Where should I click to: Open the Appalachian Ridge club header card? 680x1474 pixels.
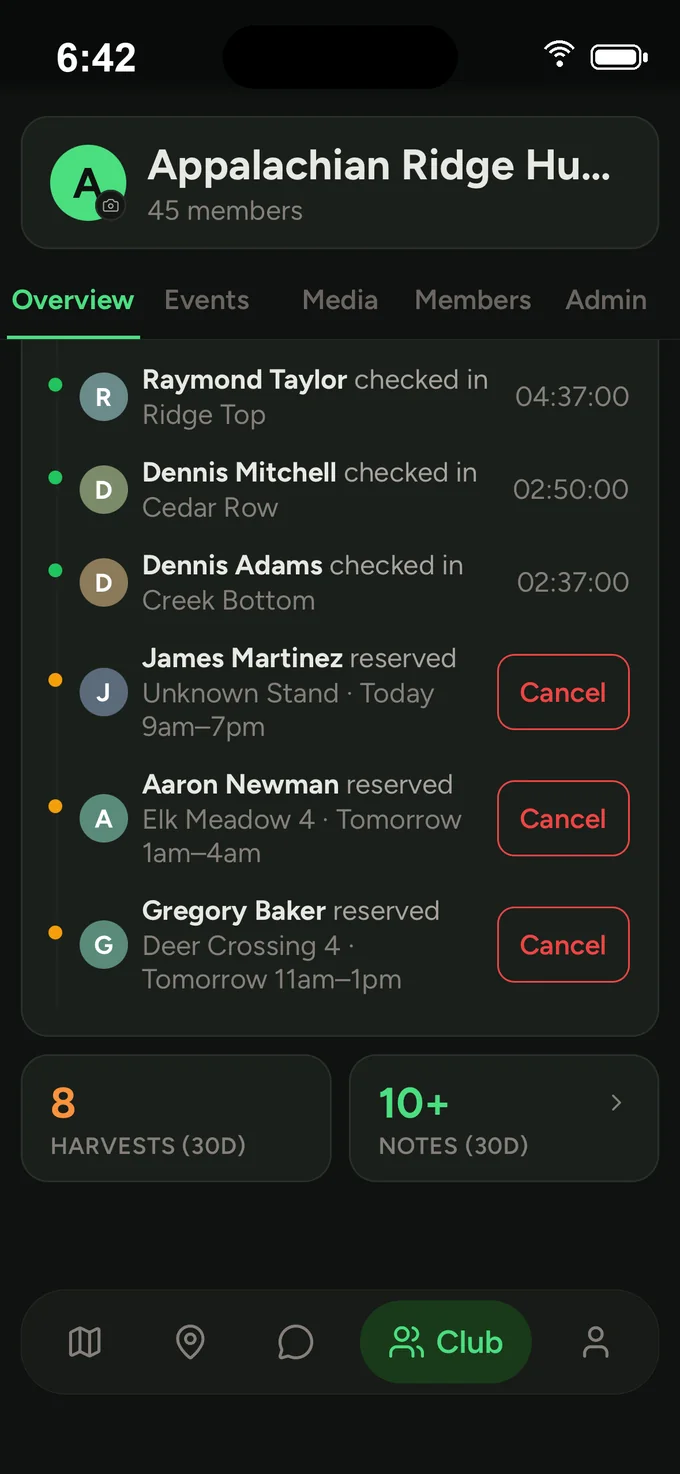[340, 182]
